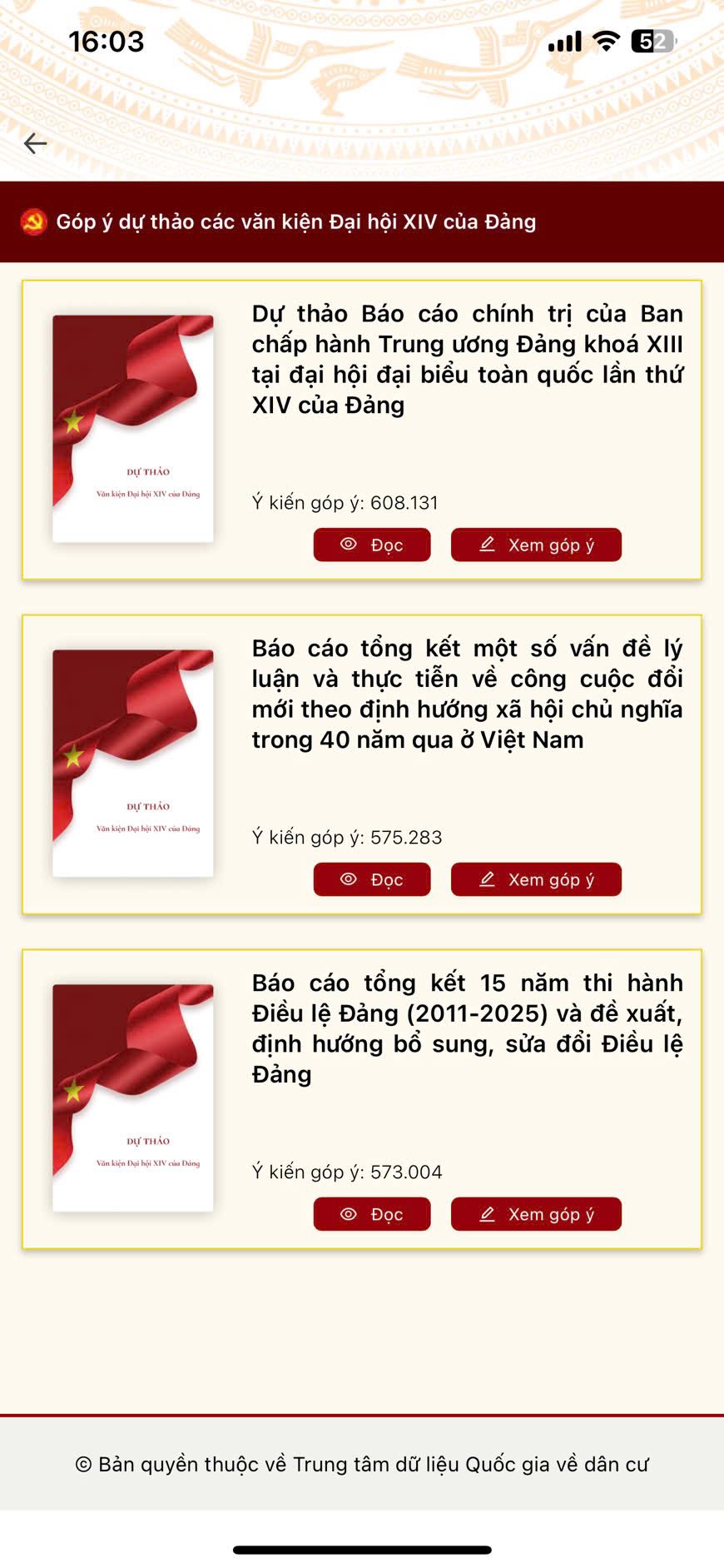Tap Đọc for Dự thảo Báo cáo chính trị
The image size is (724, 1568).
pos(372,545)
